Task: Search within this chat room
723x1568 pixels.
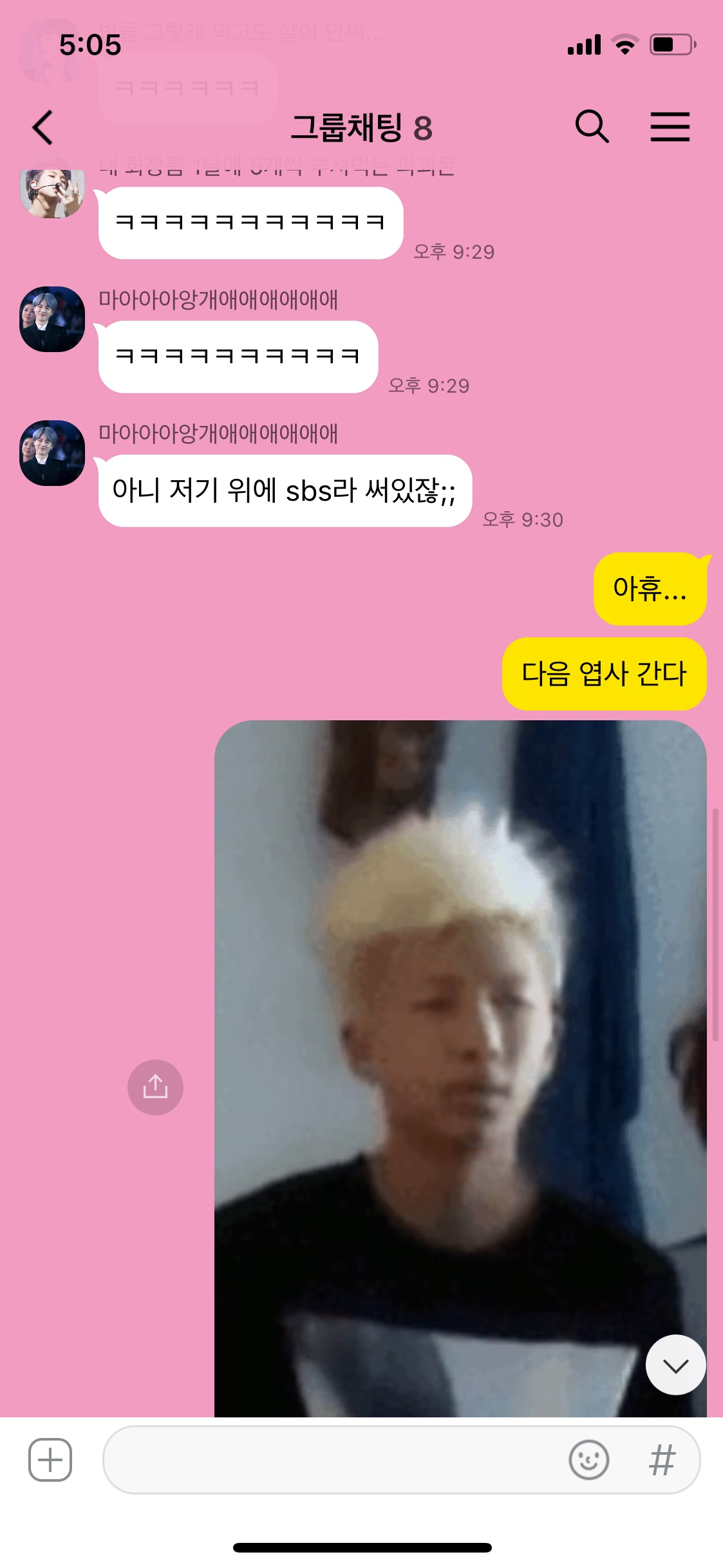Action: (x=592, y=126)
